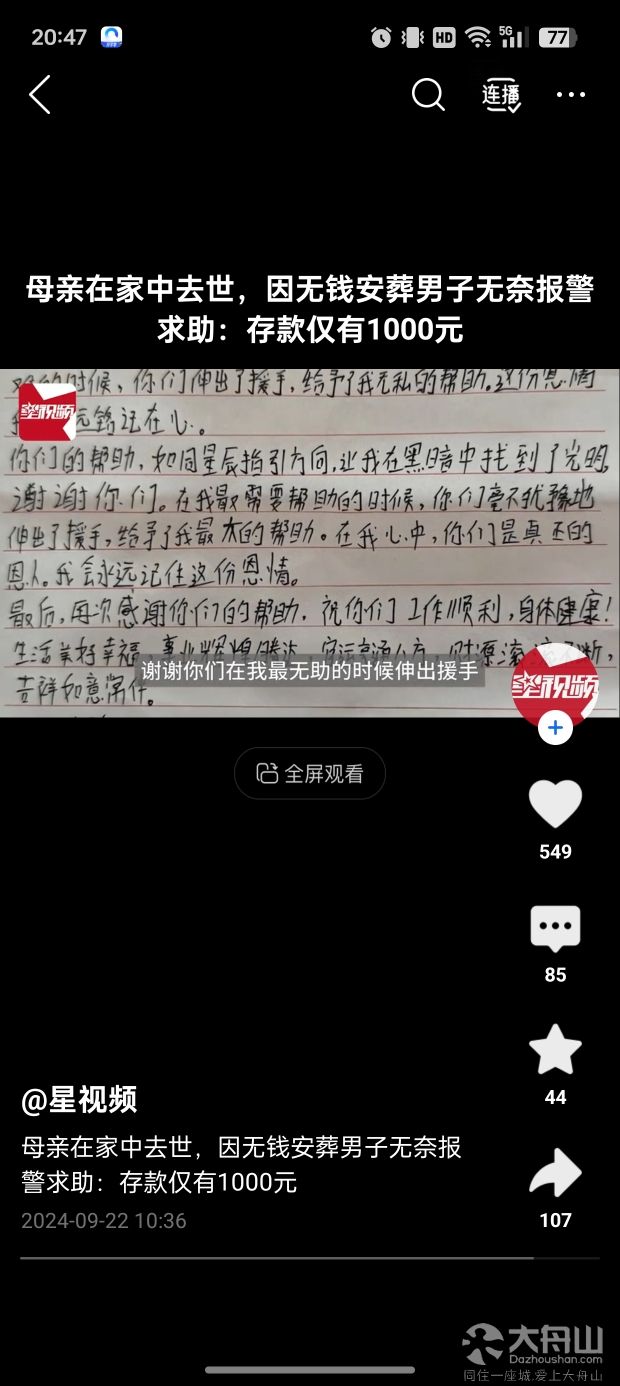
Task: Tap 全屏观看 to watch fullscreen
Action: (x=310, y=773)
